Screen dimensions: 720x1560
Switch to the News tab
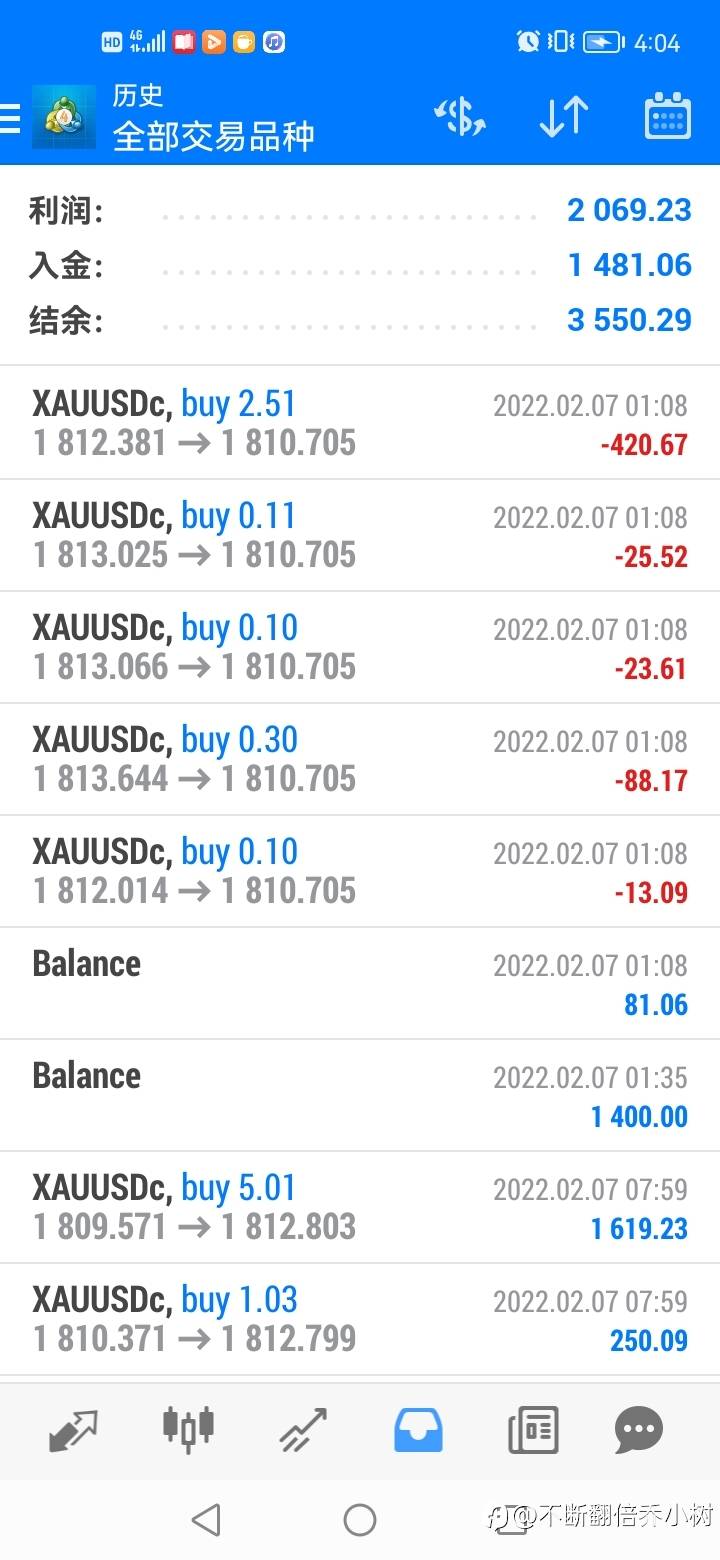coord(533,1430)
